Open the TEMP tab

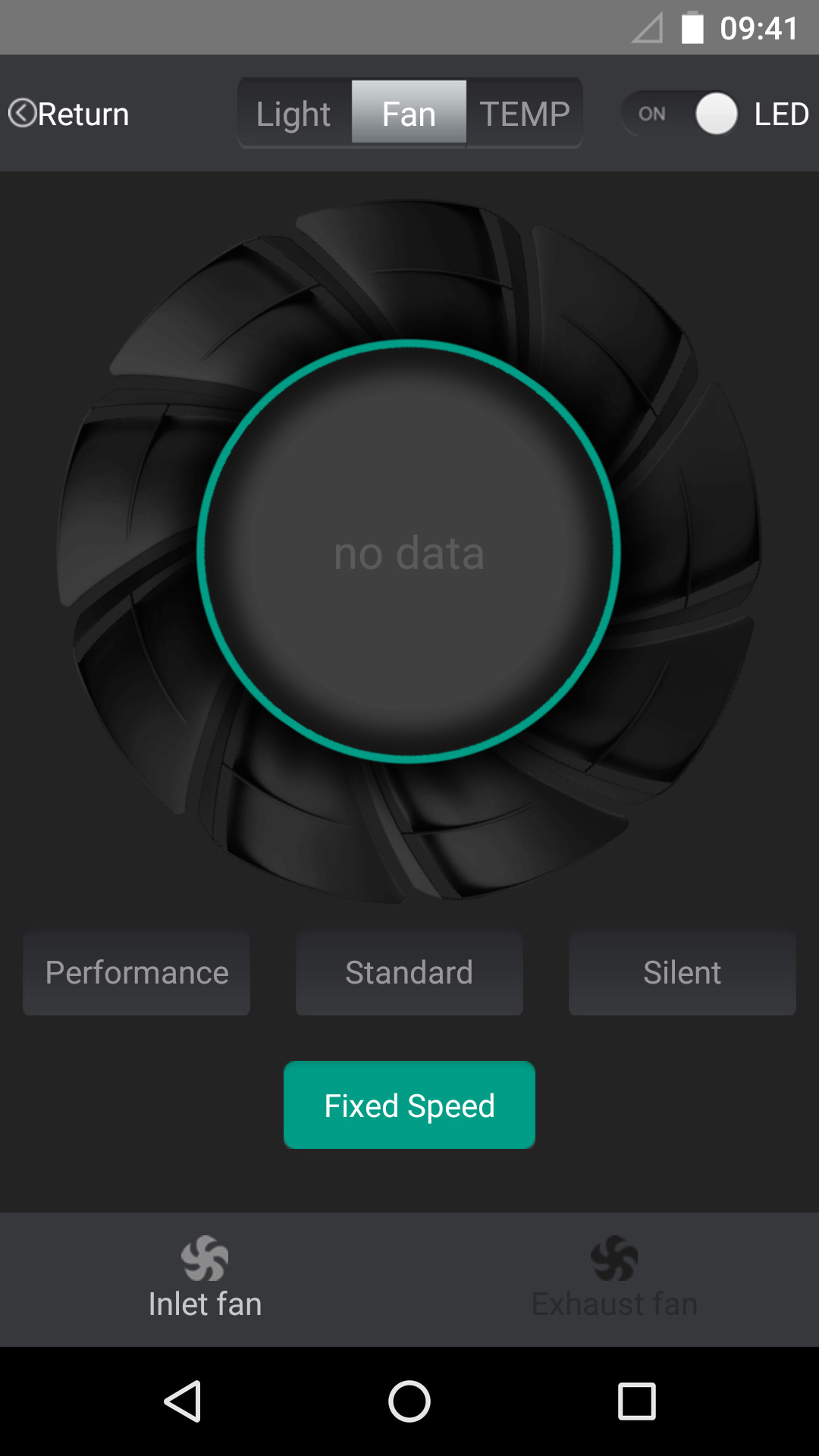point(524,114)
